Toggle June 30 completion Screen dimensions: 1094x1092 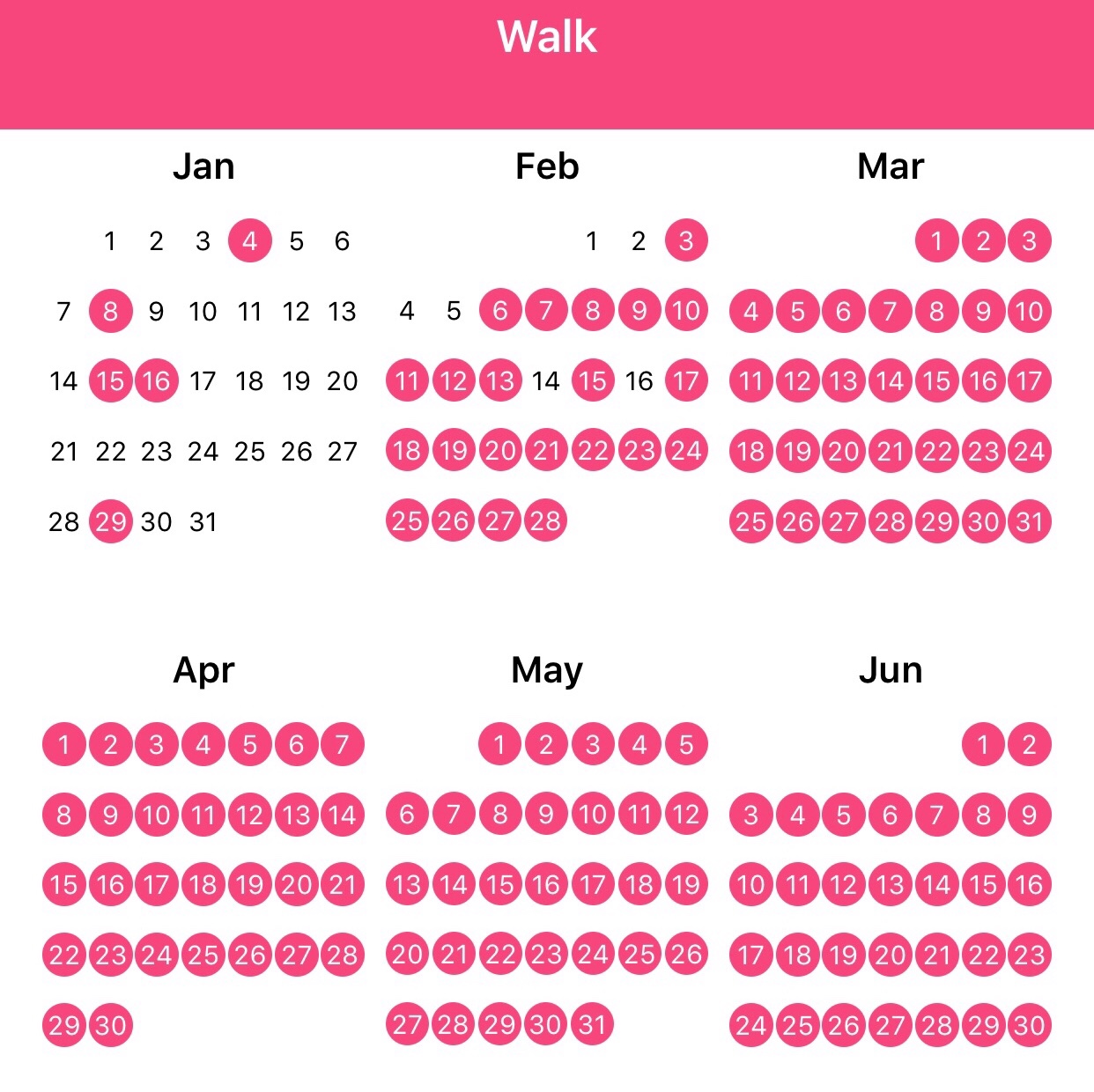point(1030,1025)
